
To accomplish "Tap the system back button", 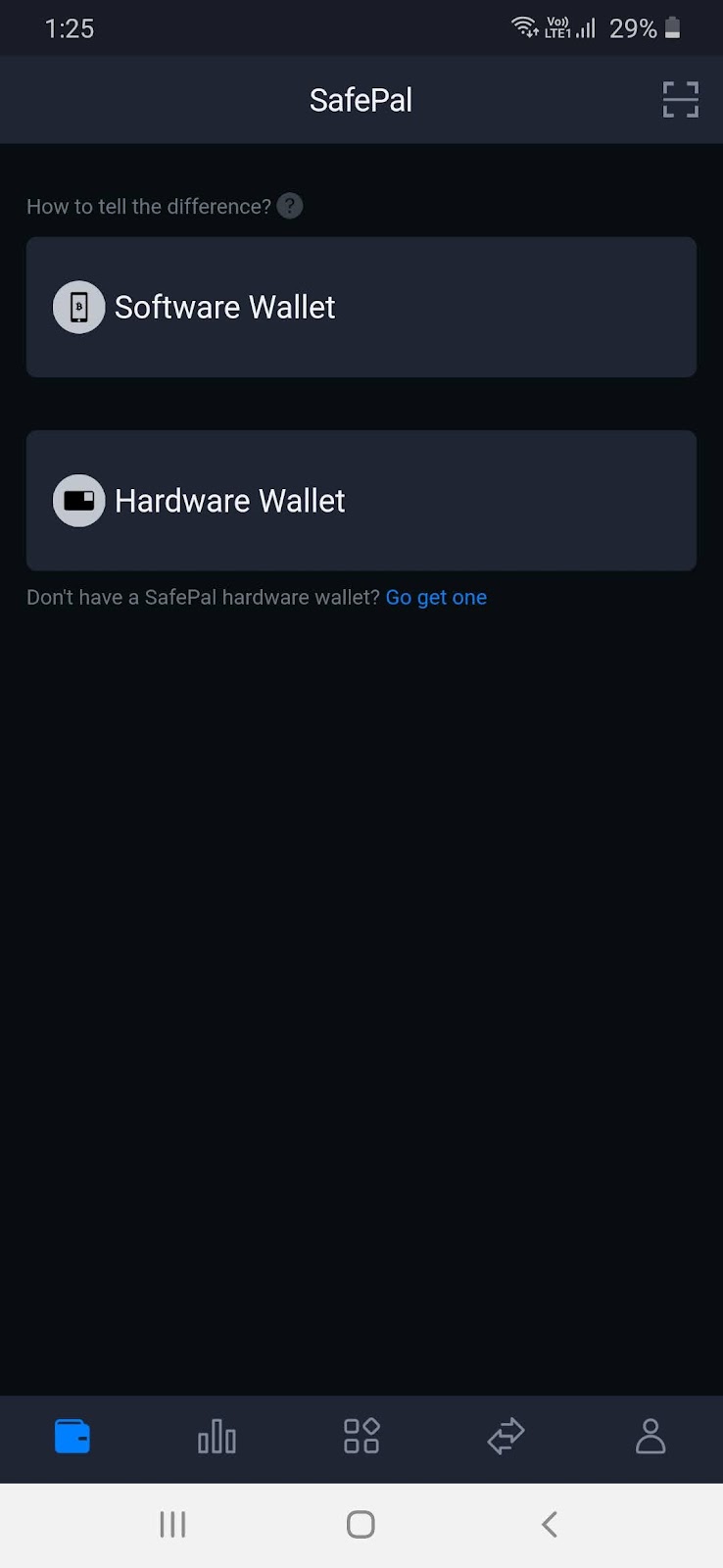I will point(550,1524).
